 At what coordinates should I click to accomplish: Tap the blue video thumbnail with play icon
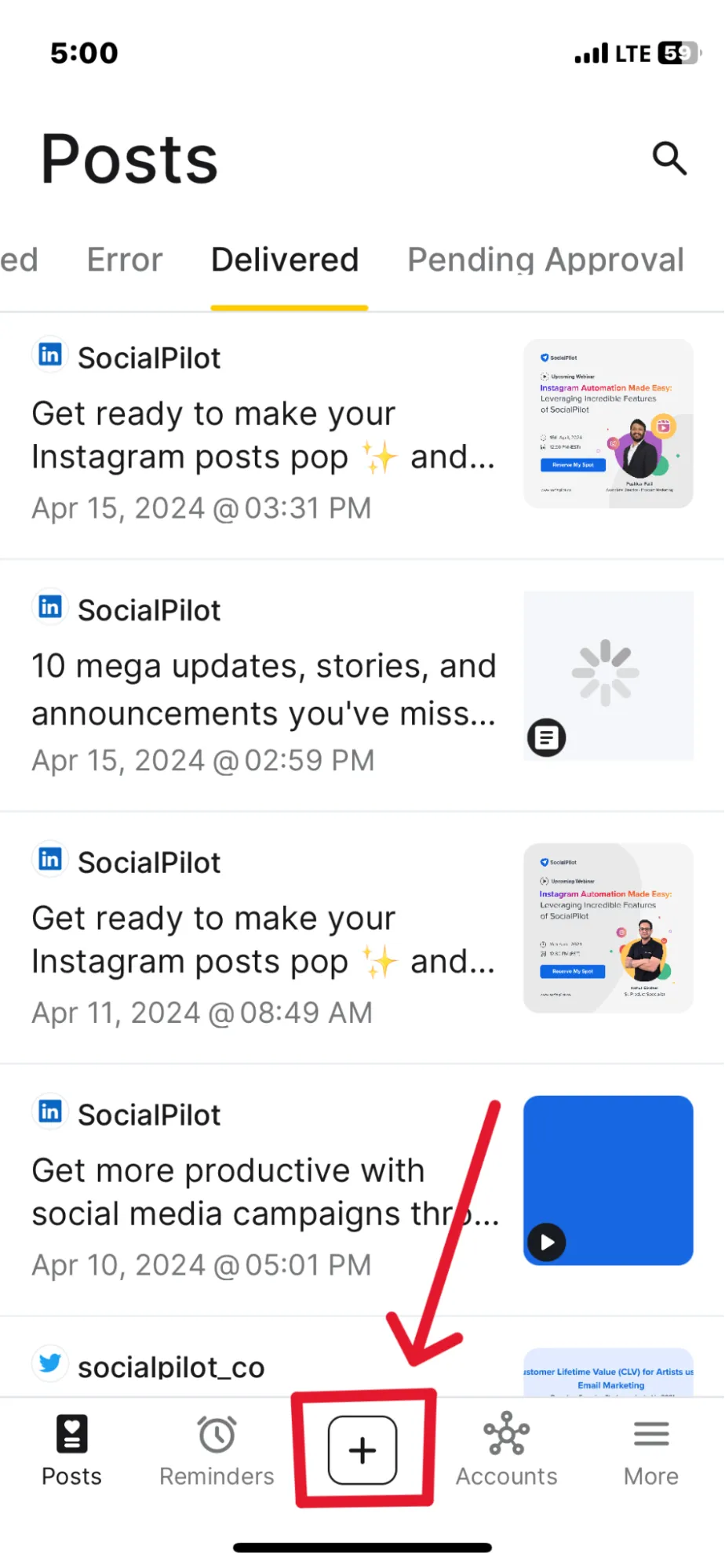608,1180
